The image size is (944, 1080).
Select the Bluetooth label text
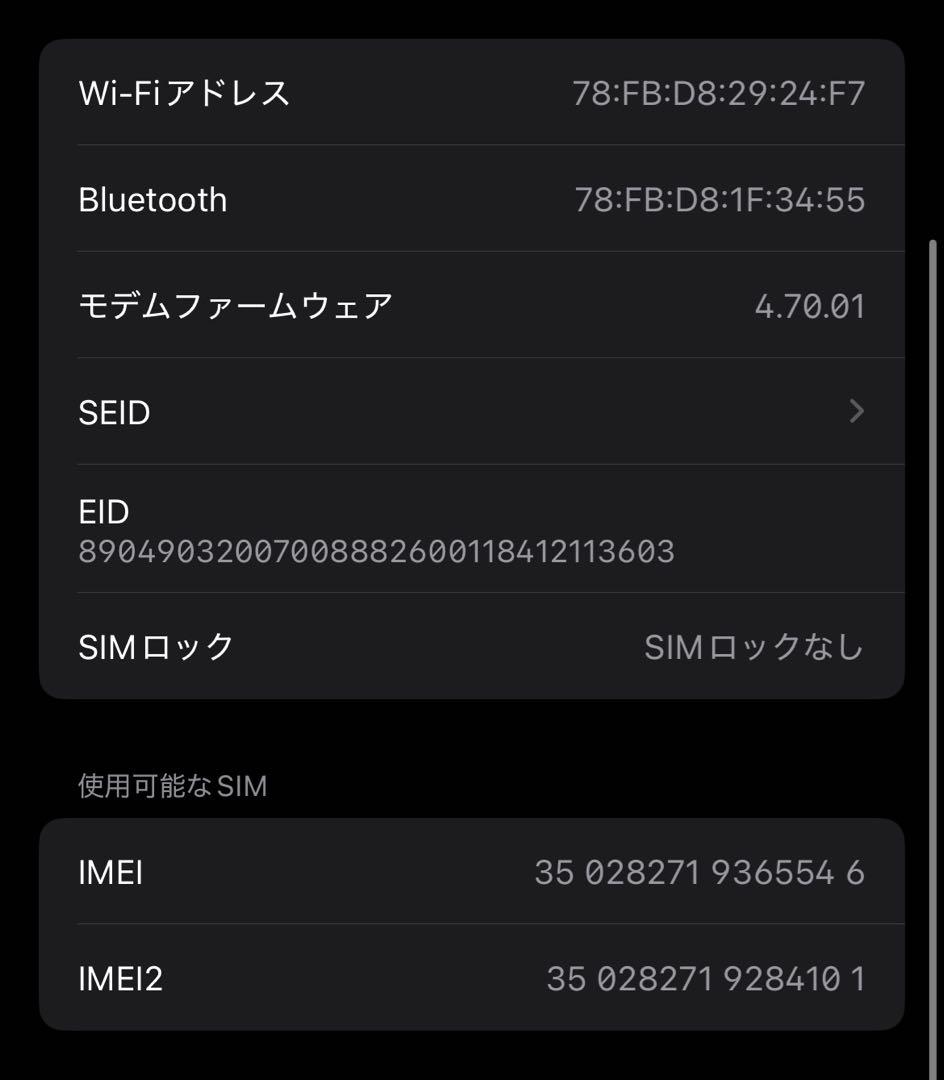[x=152, y=199]
